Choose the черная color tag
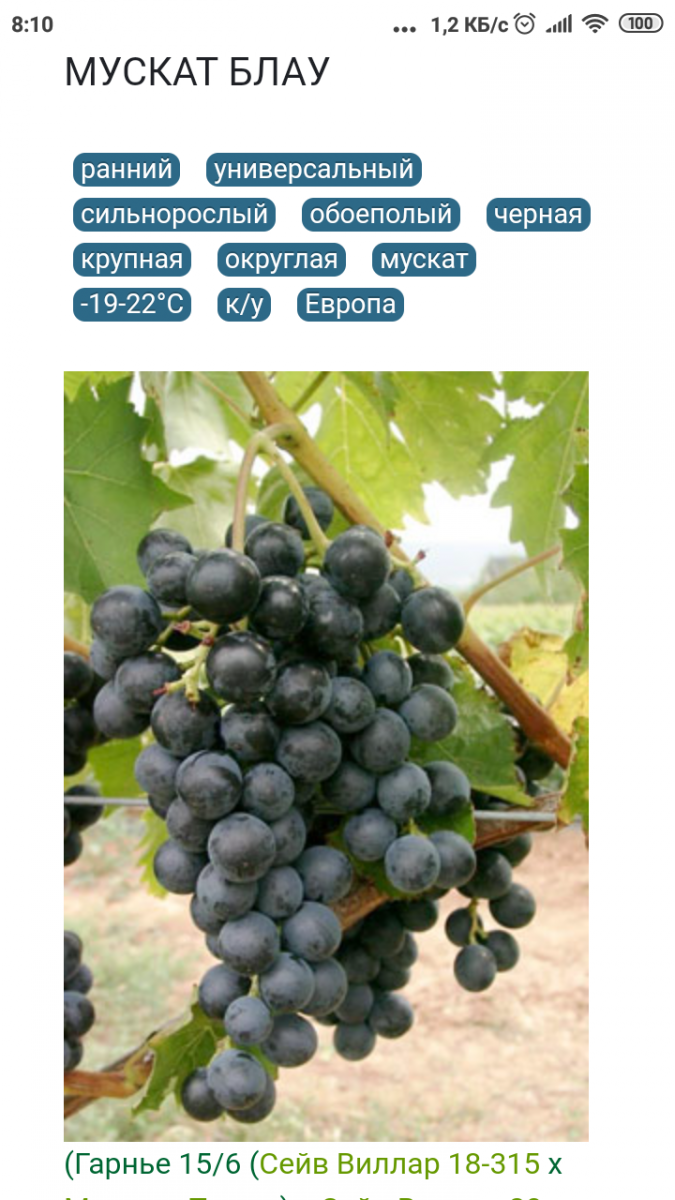The width and height of the screenshot is (675, 1200). click(538, 214)
